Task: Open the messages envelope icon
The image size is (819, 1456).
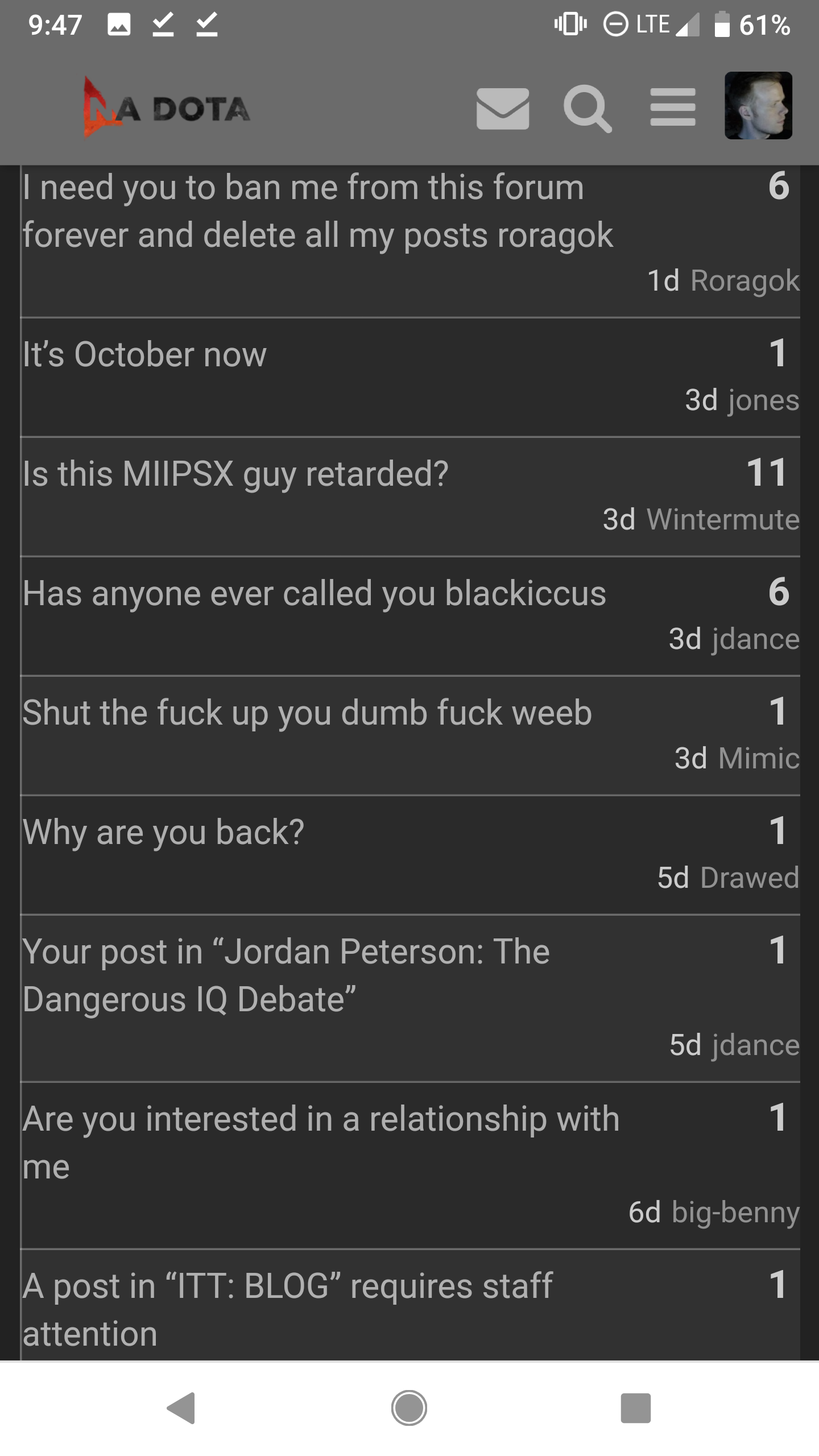Action: [x=503, y=108]
